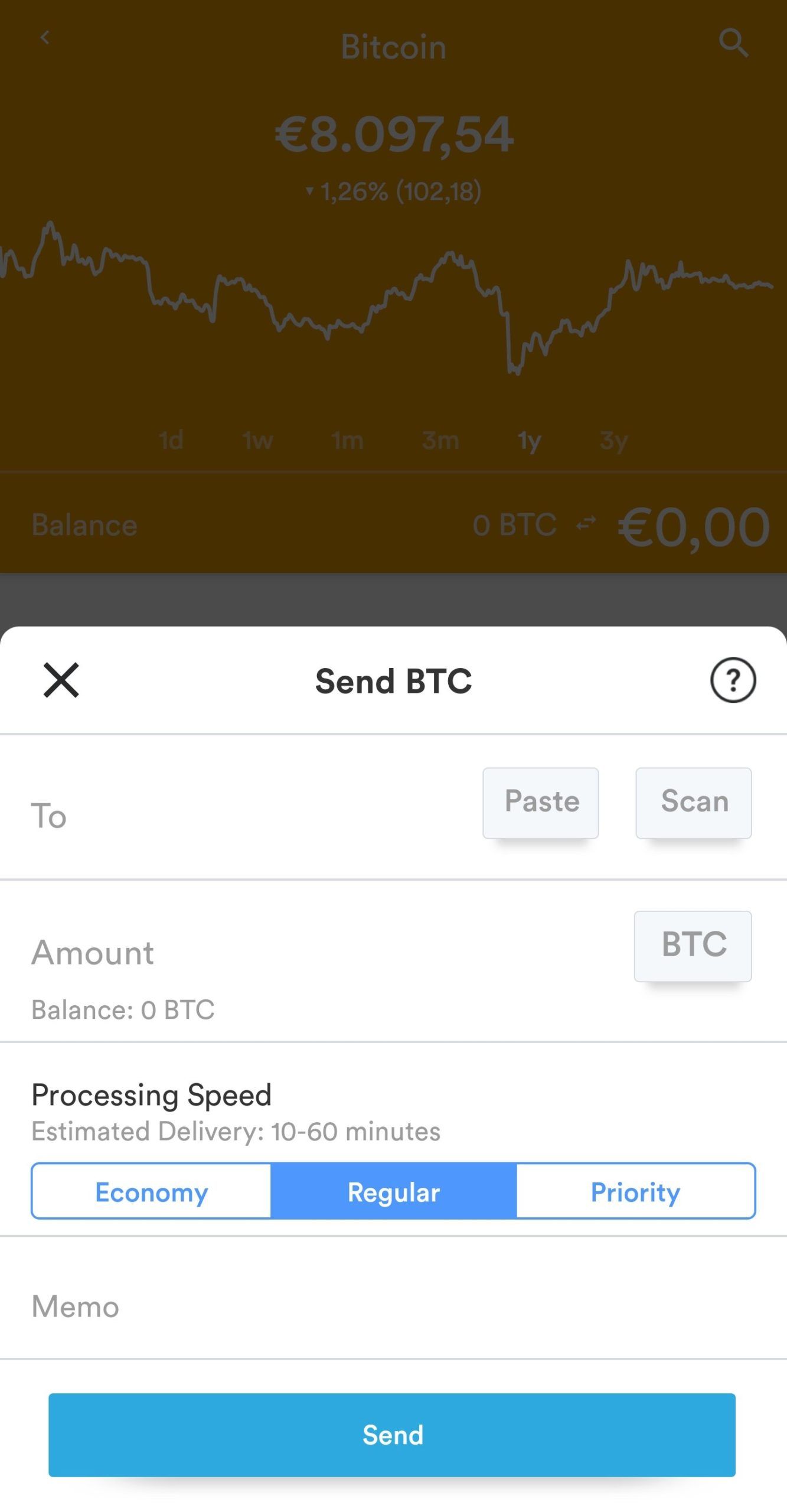Tap the To address field
The width and height of the screenshot is (787, 1512).
pyautogui.click(x=236, y=815)
